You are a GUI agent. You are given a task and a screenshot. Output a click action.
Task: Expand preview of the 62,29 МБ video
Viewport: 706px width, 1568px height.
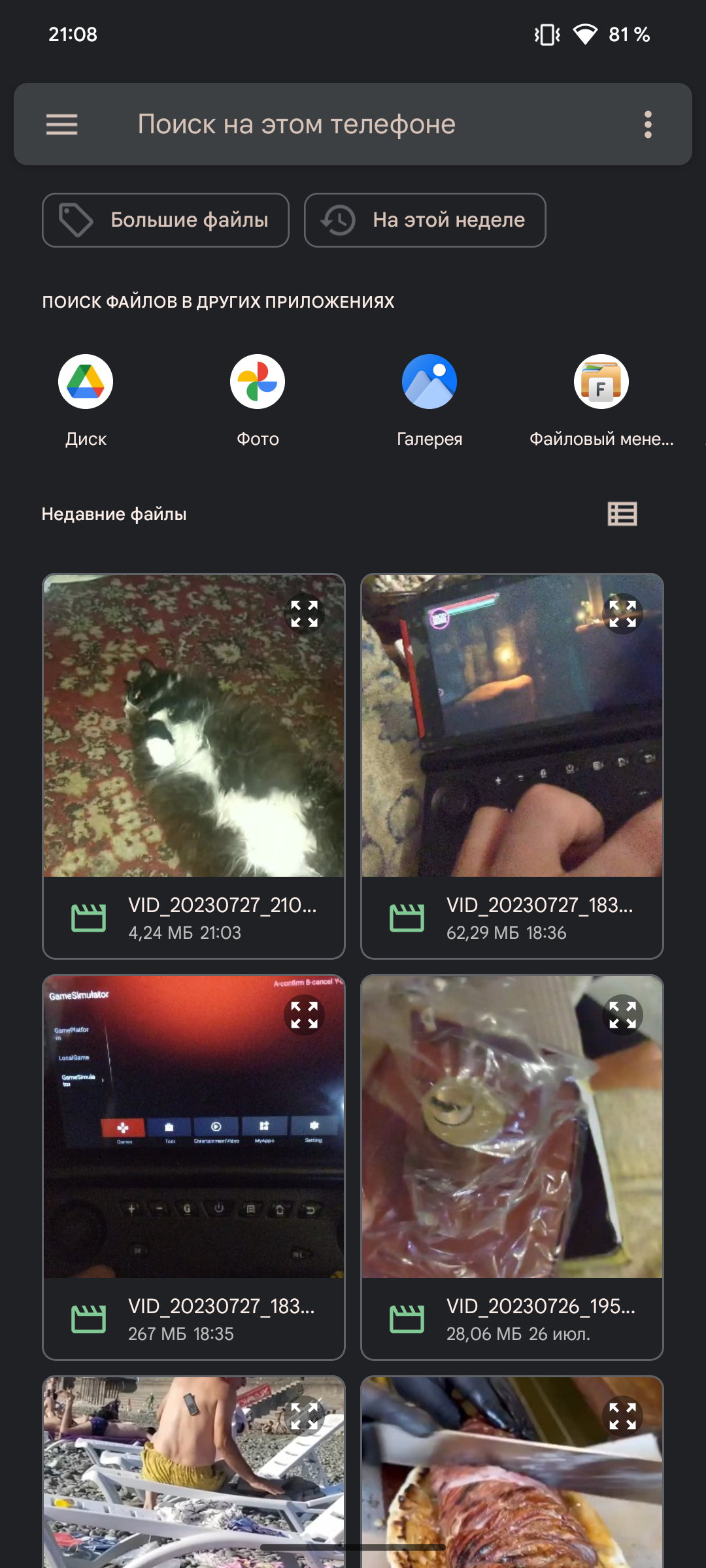(622, 614)
